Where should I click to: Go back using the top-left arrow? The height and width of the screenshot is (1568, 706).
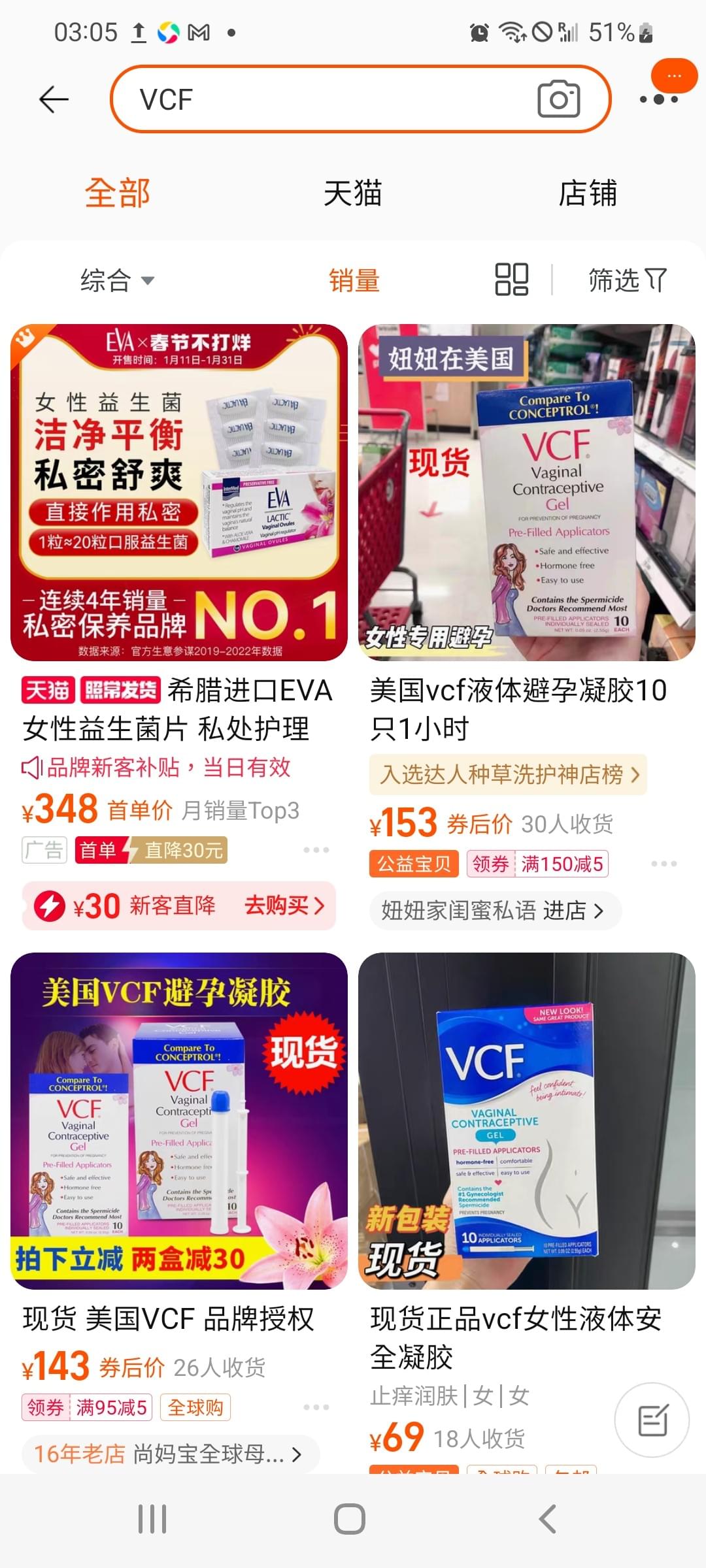[54, 100]
